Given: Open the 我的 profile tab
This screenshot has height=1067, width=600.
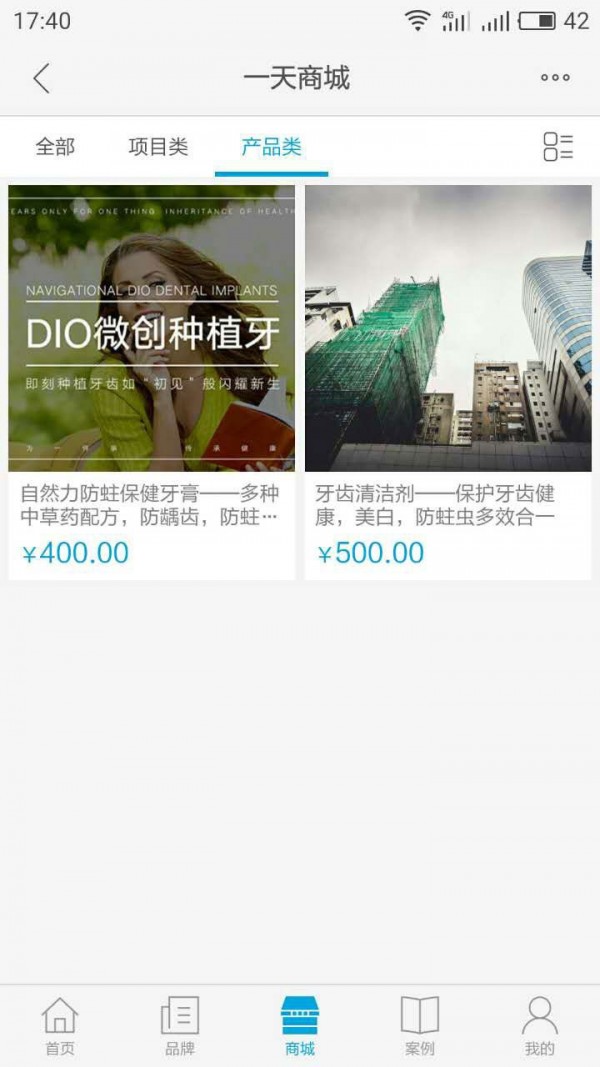Looking at the screenshot, I should tap(540, 1026).
